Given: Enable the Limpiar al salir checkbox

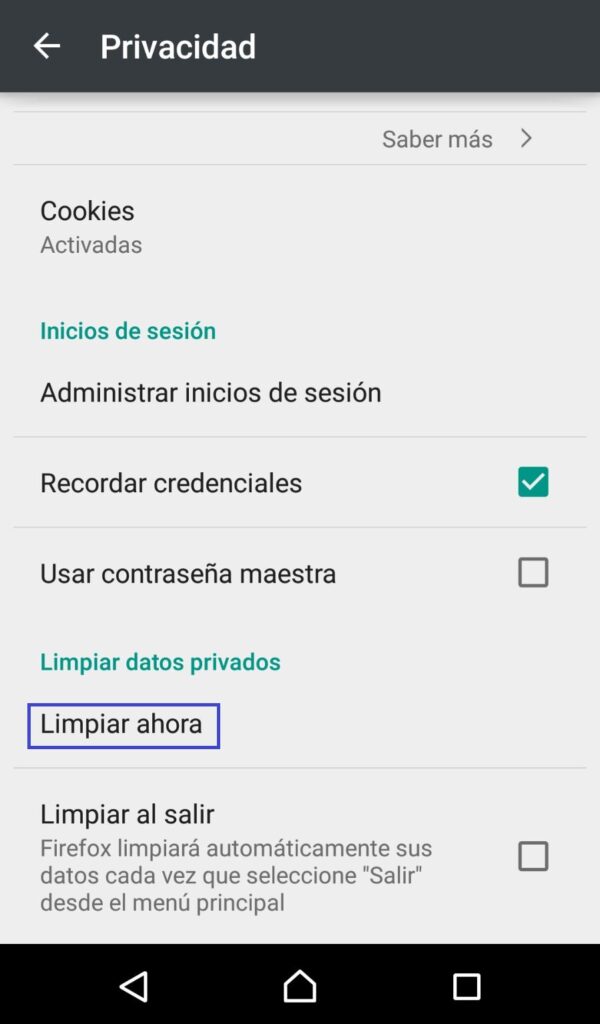Looking at the screenshot, I should coord(532,856).
